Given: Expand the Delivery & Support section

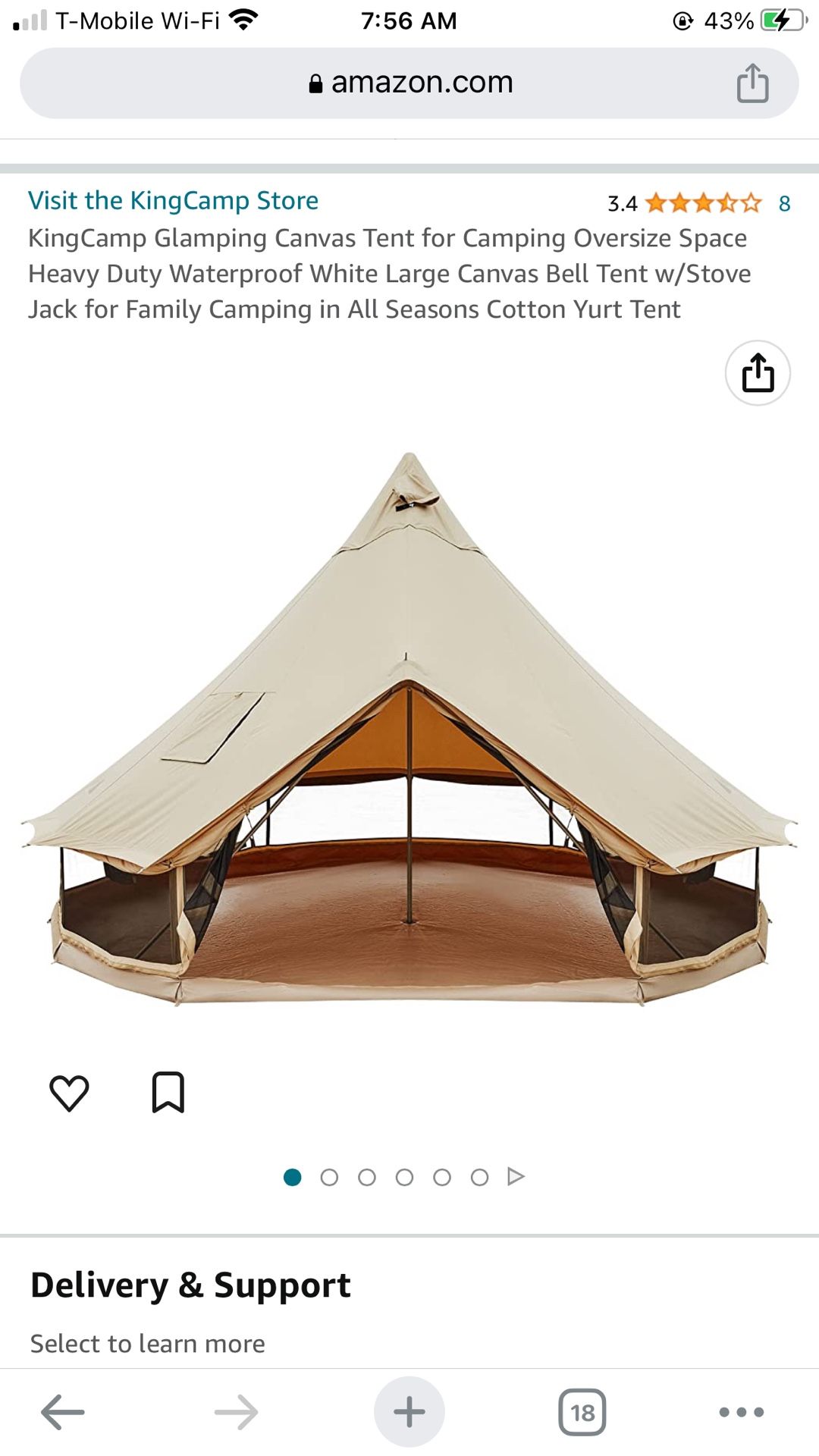Looking at the screenshot, I should click(x=188, y=1284).
